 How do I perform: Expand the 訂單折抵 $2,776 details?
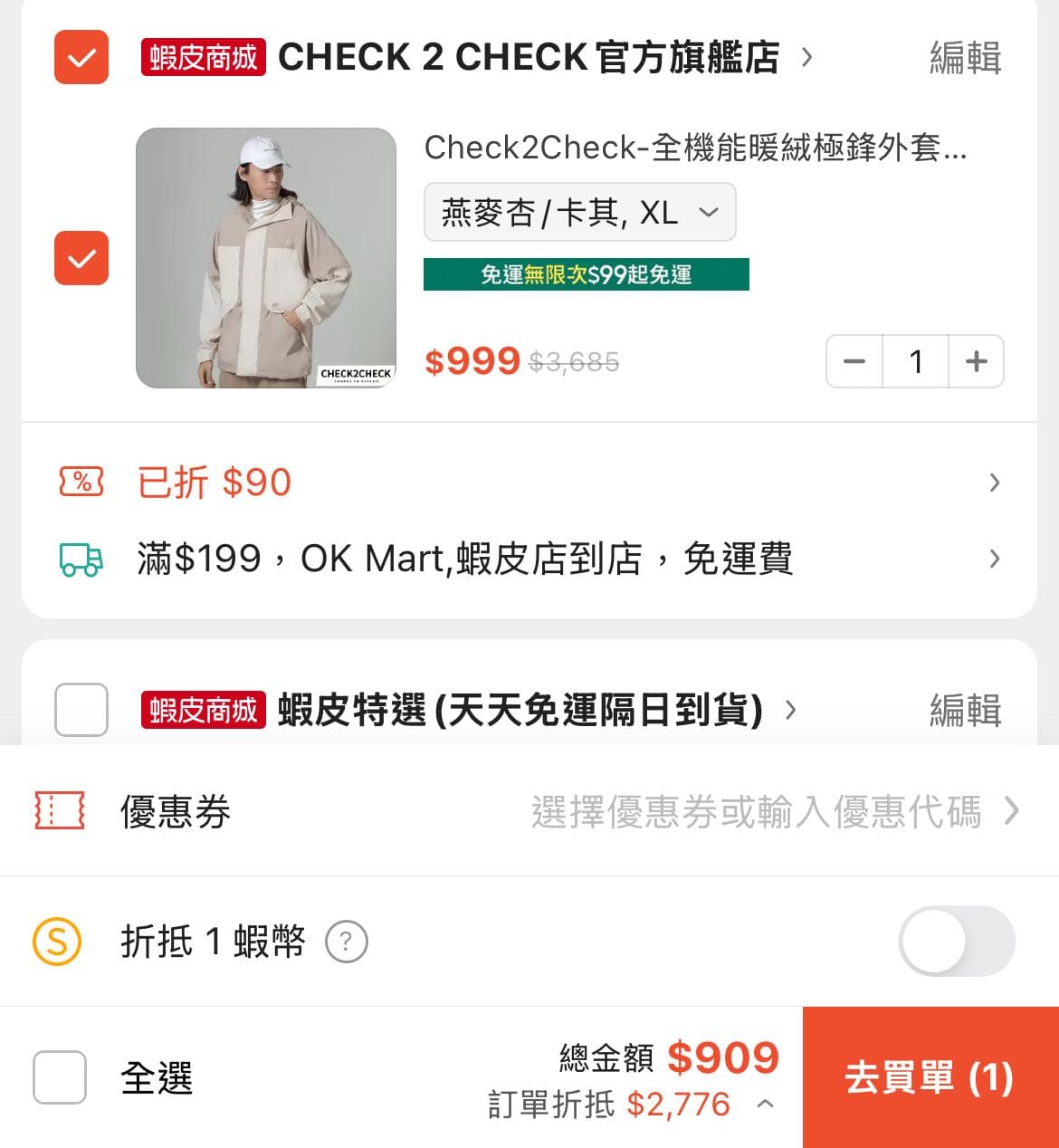pyautogui.click(x=766, y=1103)
